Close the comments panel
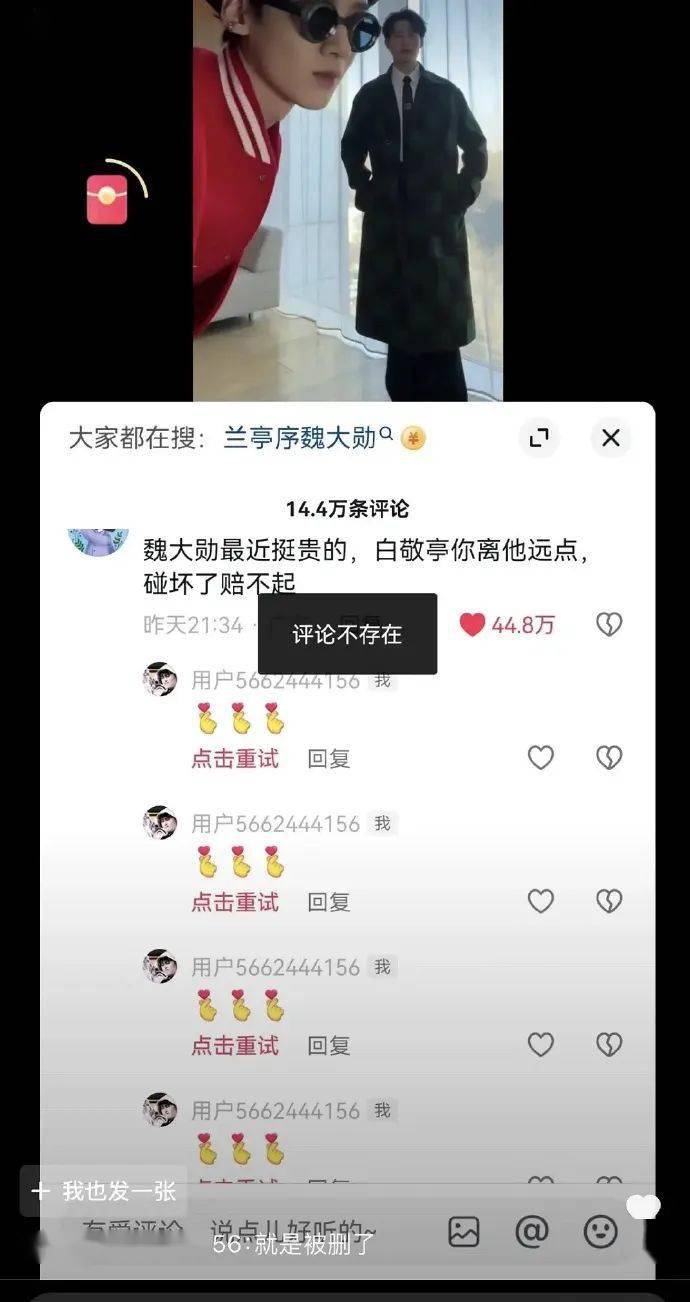The height and width of the screenshot is (1302, 690). [x=611, y=438]
